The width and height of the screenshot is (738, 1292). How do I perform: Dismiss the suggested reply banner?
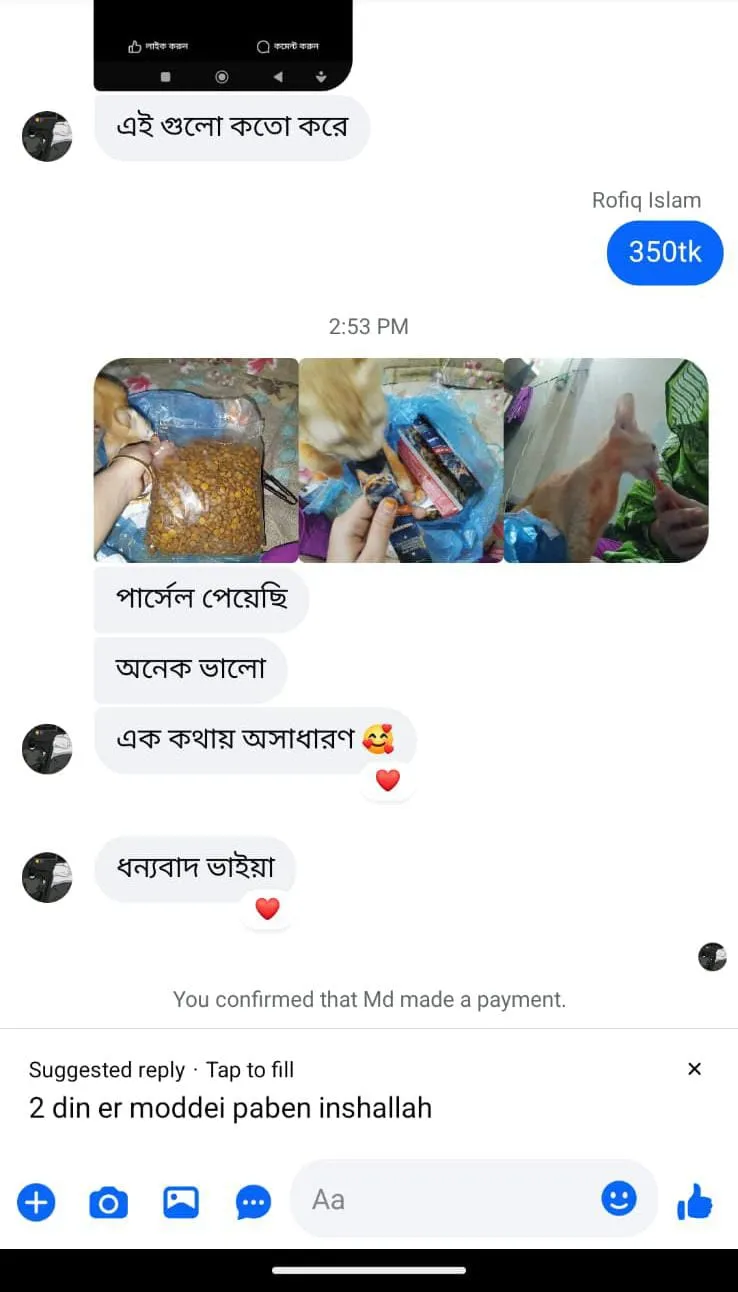[694, 1069]
